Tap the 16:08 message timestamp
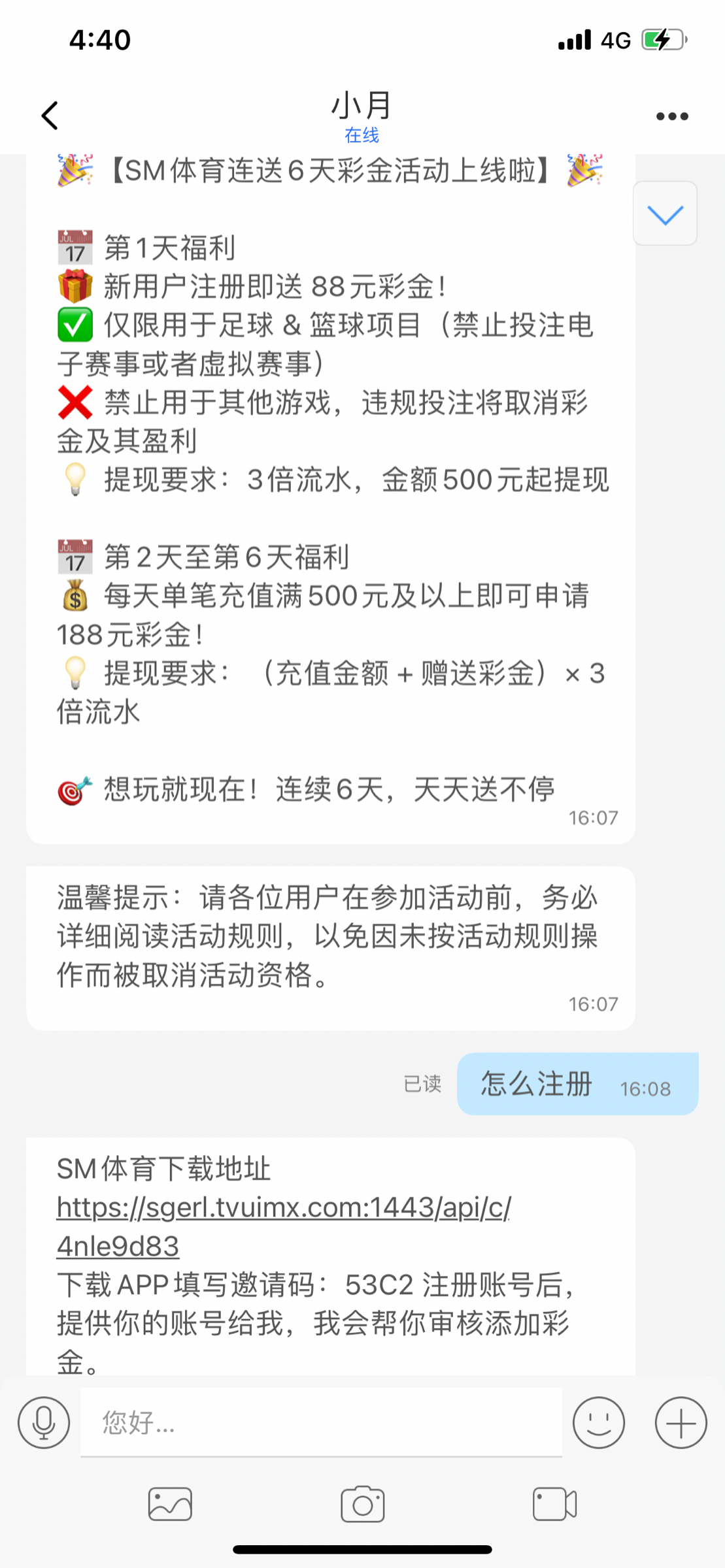 (x=645, y=1088)
